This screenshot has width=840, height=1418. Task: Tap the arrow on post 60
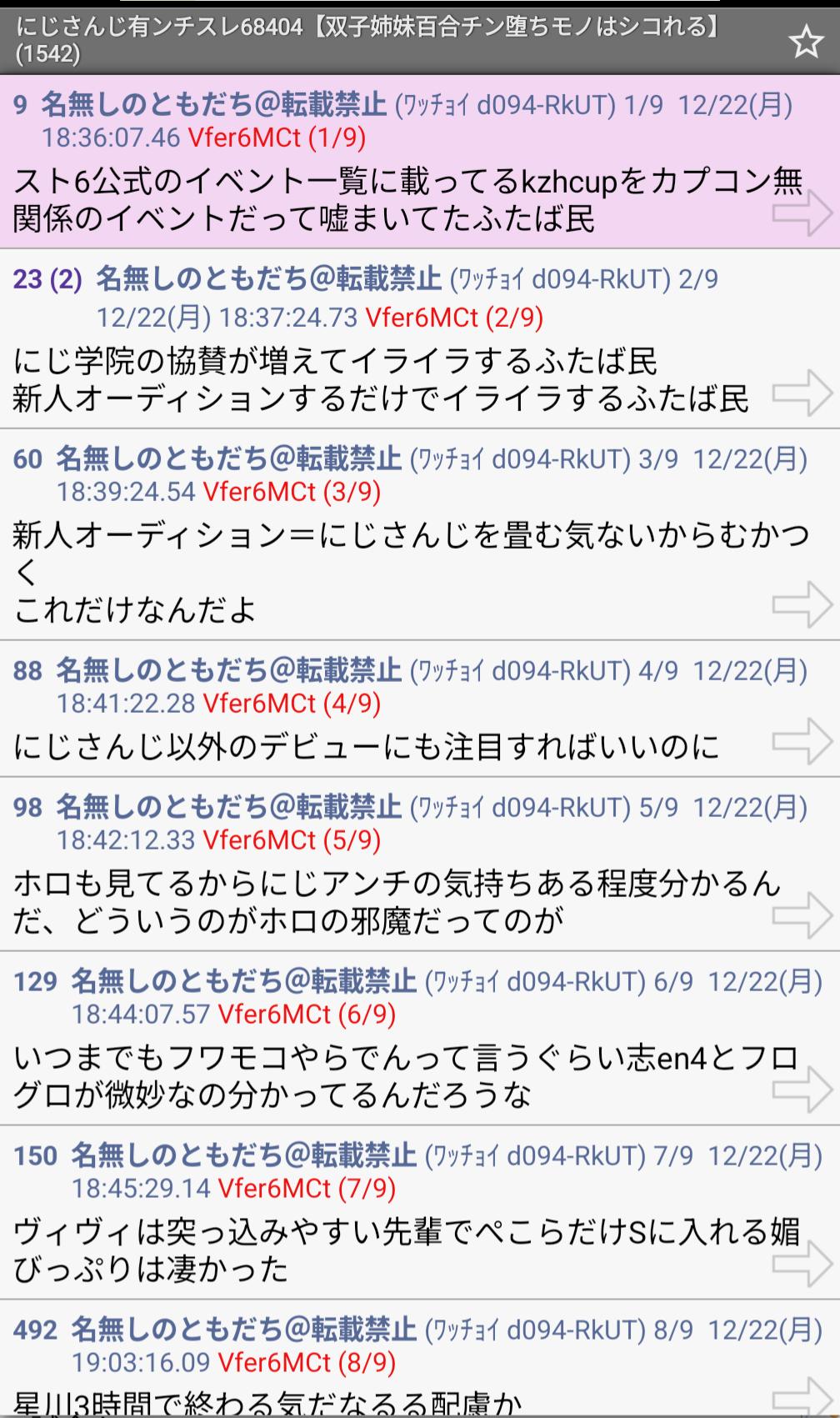pos(802,604)
